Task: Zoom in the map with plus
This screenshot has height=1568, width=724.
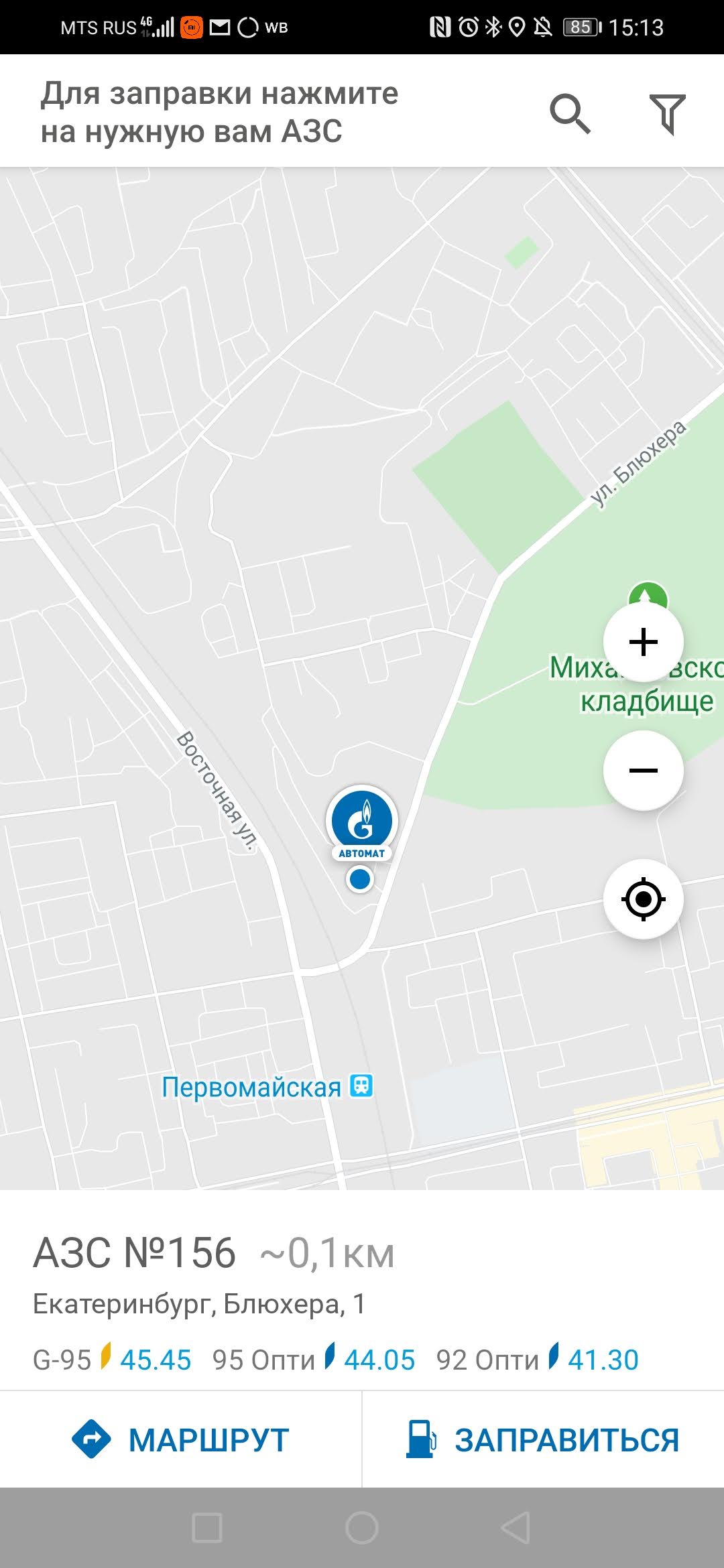Action: 644,642
